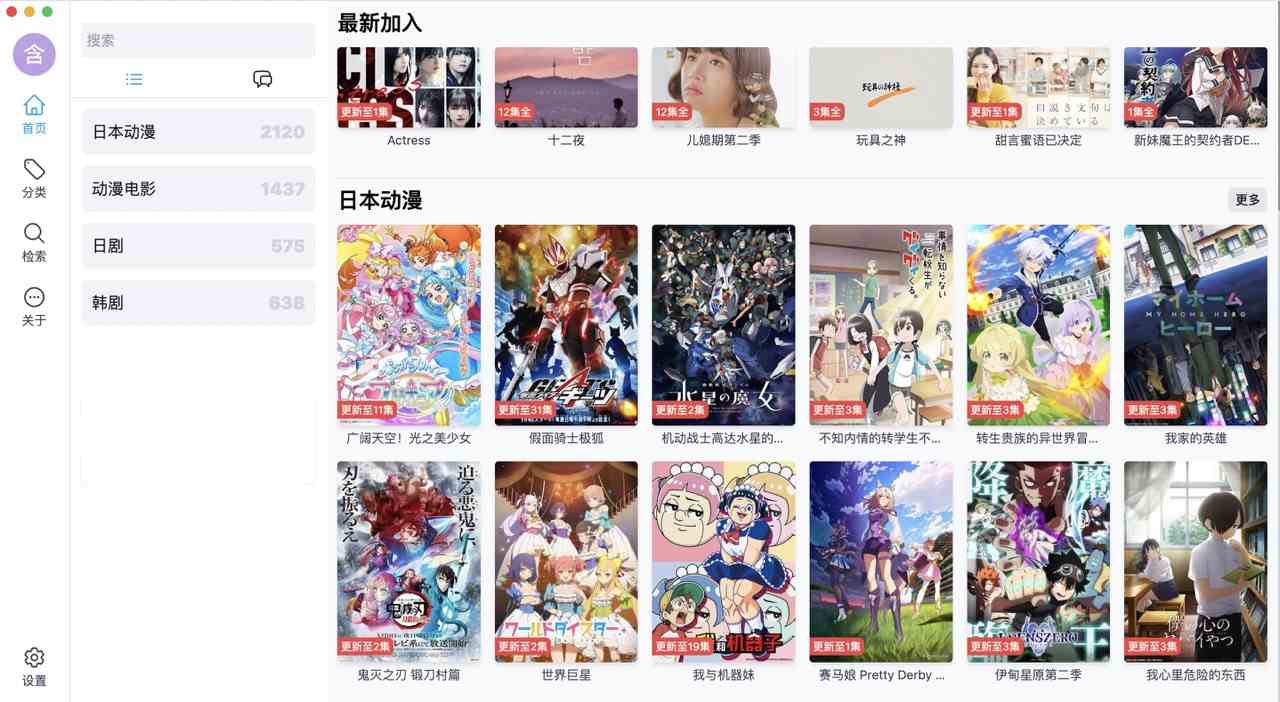This screenshot has height=702, width=1280.
Task: Open the 玩具之神 poster
Action: click(x=881, y=88)
